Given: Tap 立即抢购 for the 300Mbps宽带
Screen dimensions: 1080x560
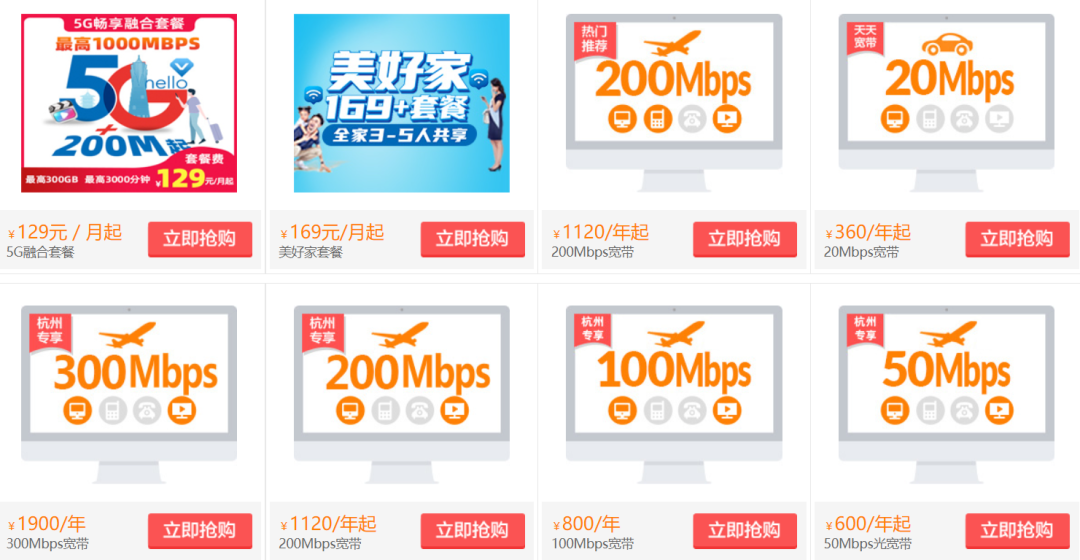Looking at the screenshot, I should click(x=200, y=530).
